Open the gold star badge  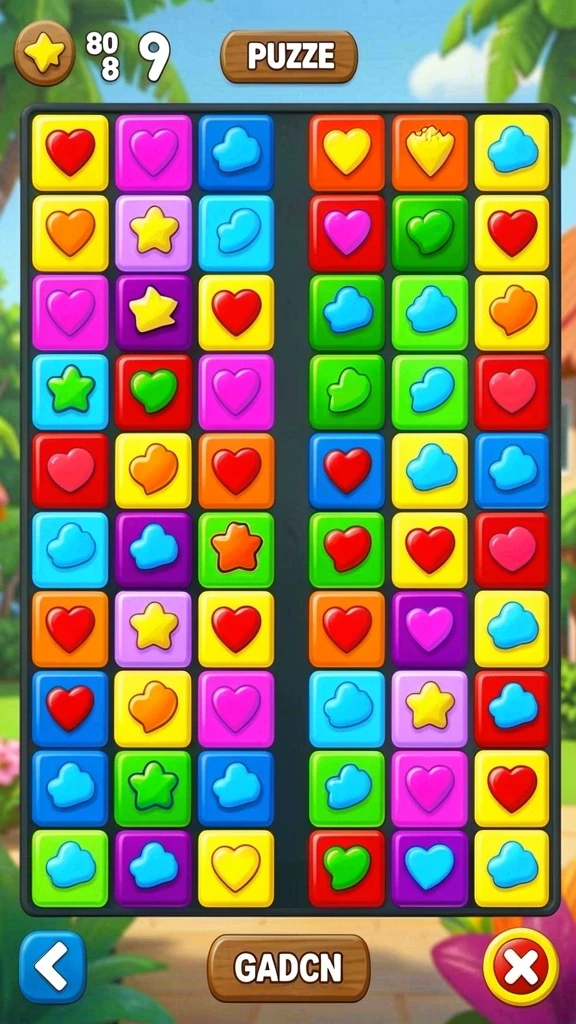[x=44, y=53]
